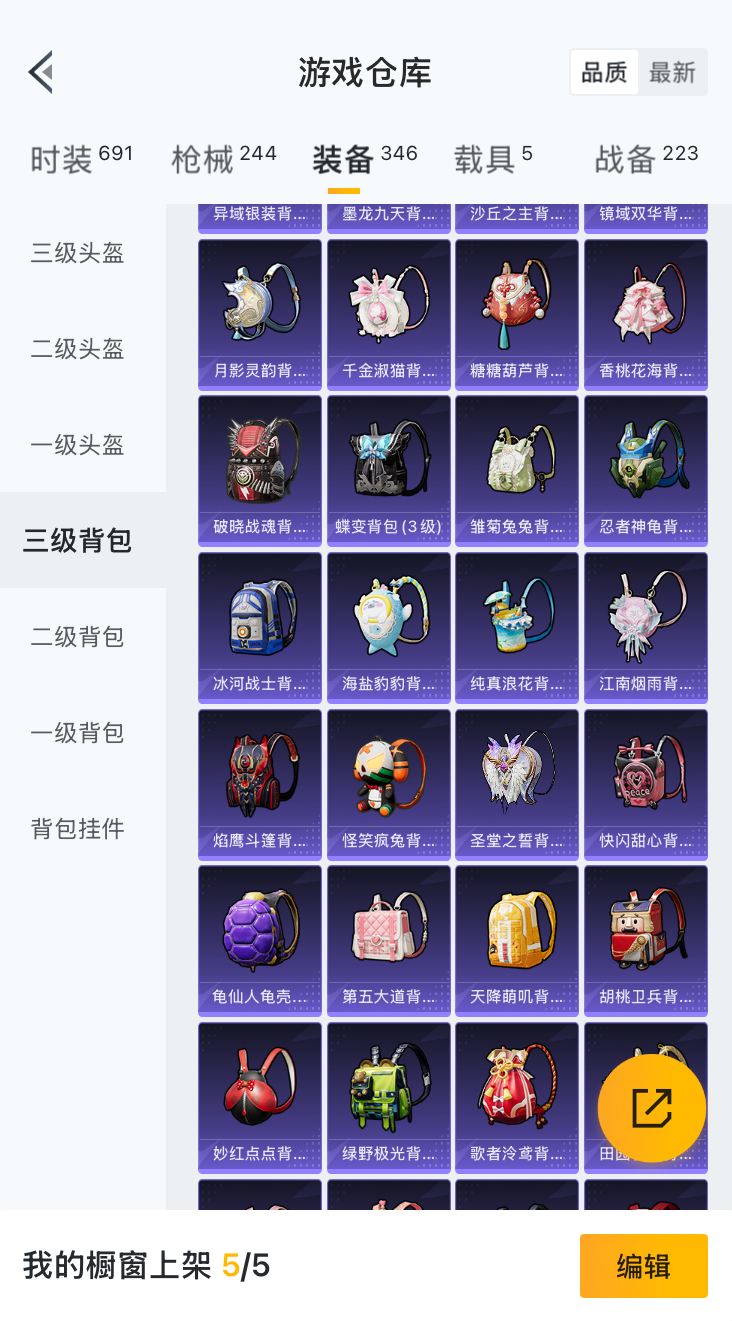
Task: Open the 一级背包 category
Action: (78, 733)
